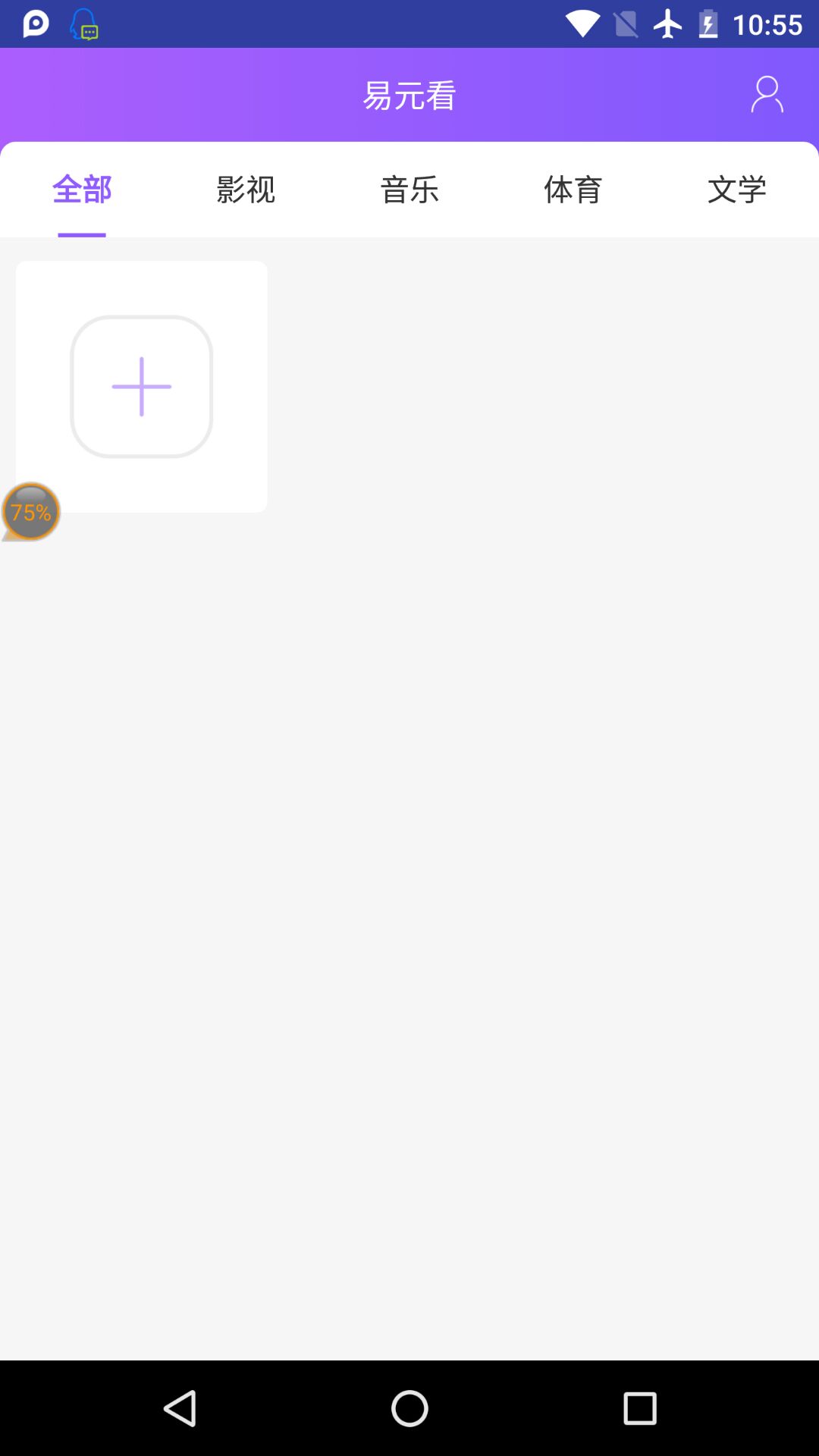Switch to the 影视 tab

coord(246,190)
